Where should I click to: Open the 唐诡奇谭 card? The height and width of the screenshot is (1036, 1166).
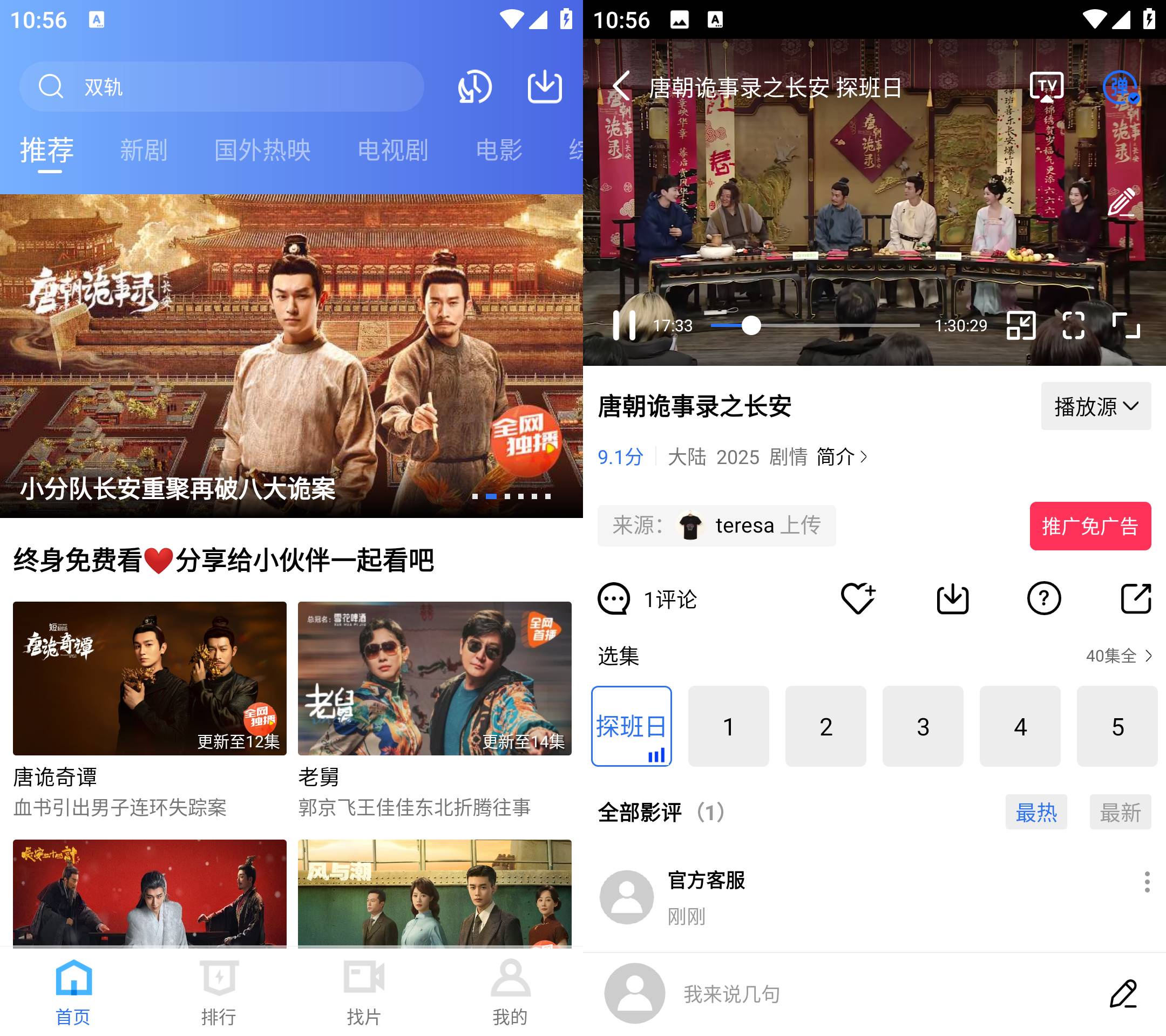point(150,678)
